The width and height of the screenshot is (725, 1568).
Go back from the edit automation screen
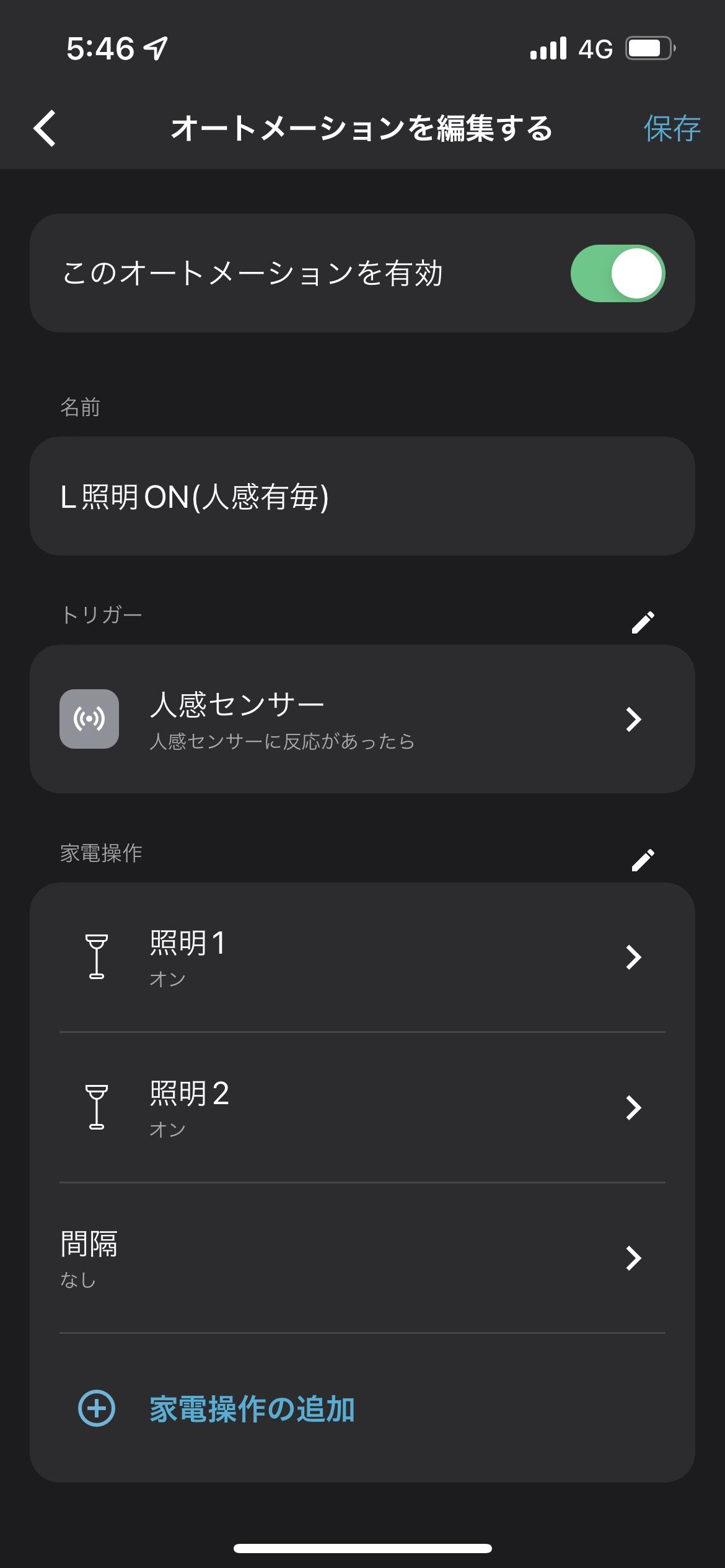tap(45, 128)
